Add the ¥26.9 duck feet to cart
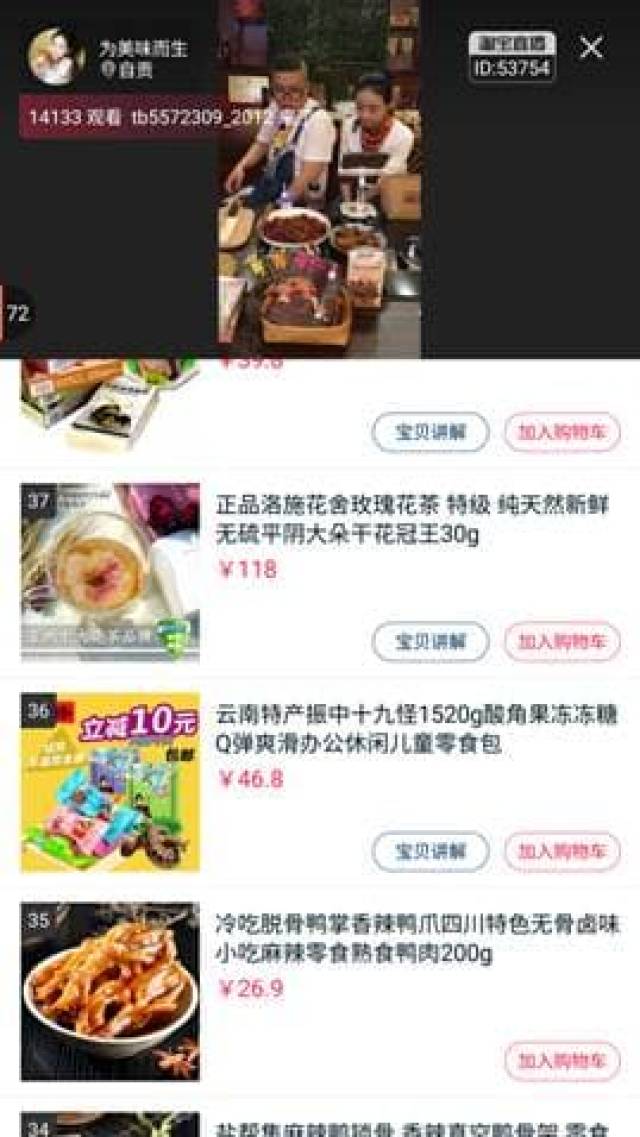 (562, 1061)
